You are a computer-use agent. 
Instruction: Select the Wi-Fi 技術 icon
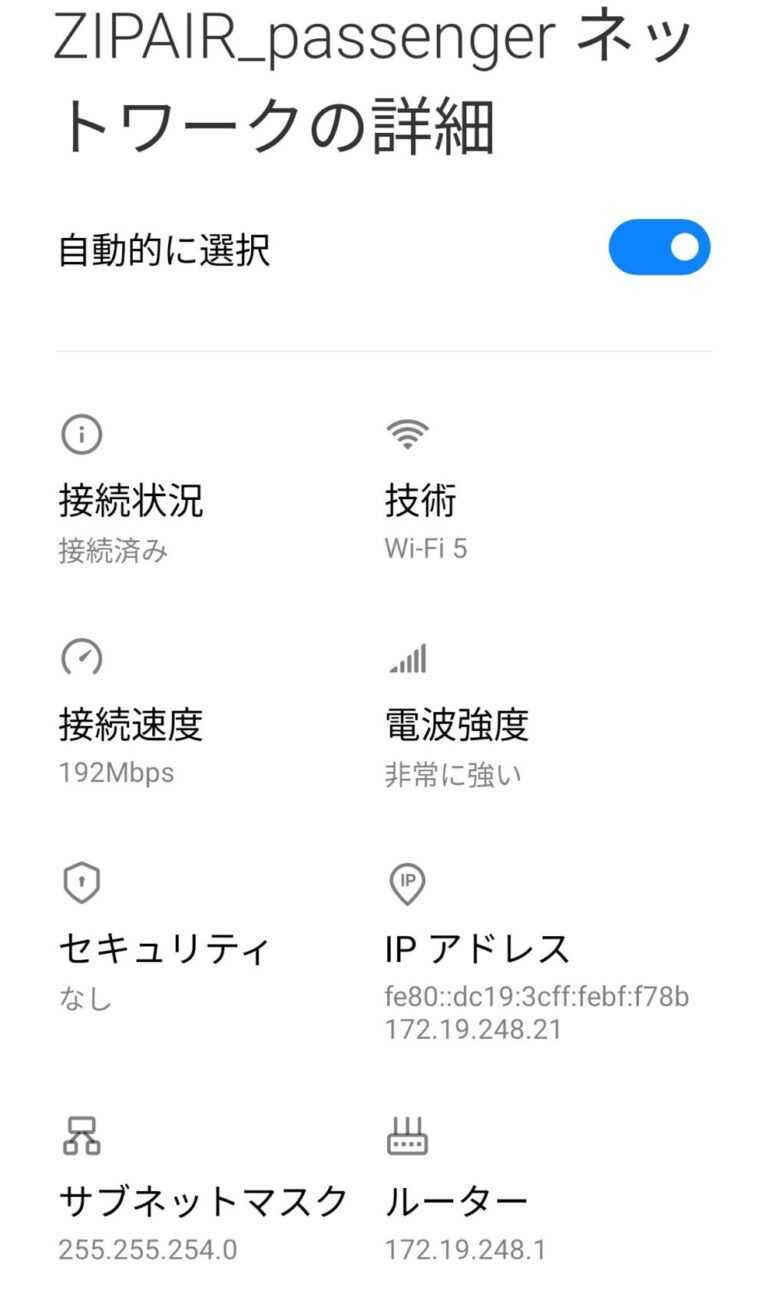(408, 432)
